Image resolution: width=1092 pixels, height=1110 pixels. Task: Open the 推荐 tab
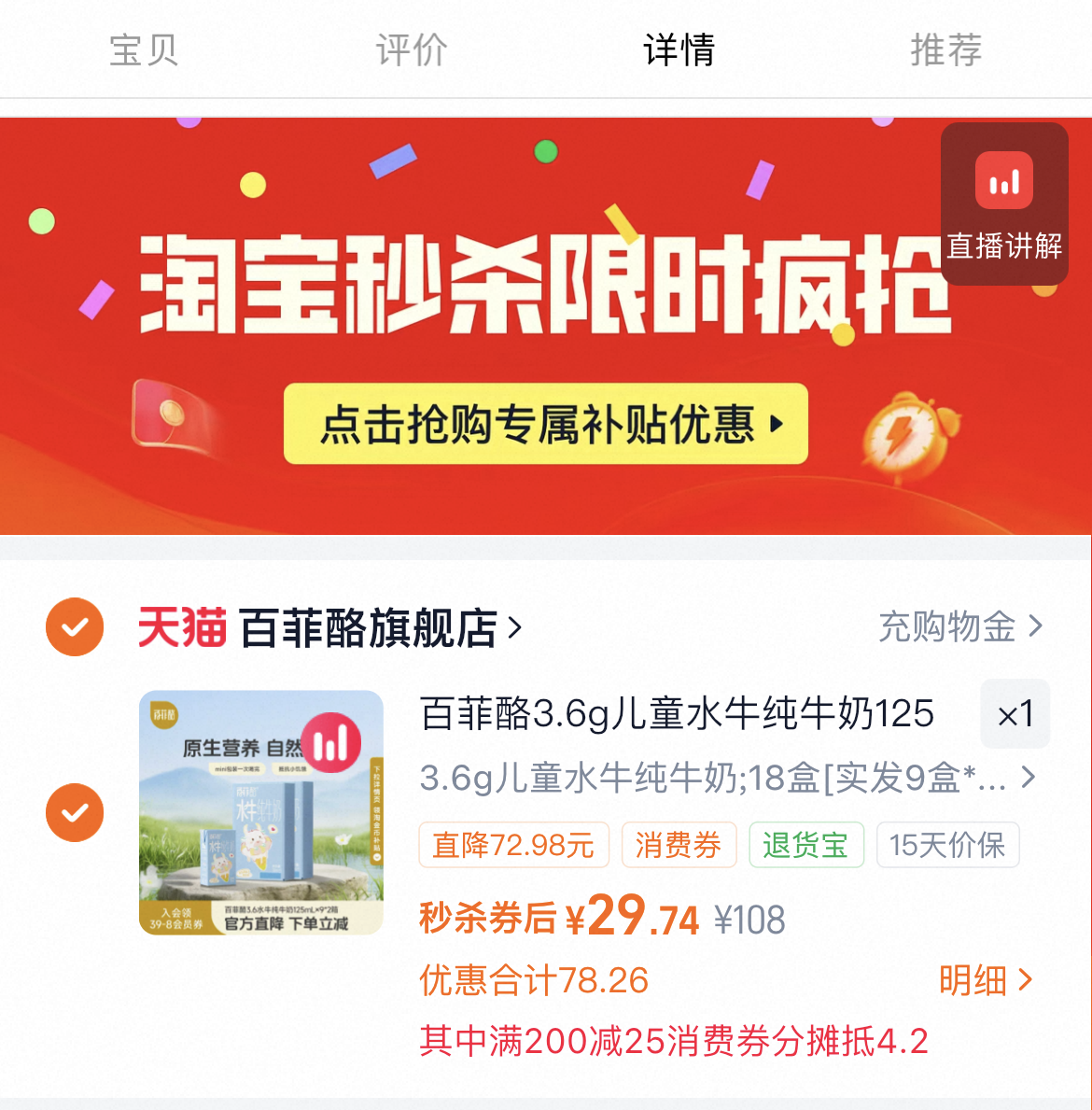pyautogui.click(x=946, y=50)
